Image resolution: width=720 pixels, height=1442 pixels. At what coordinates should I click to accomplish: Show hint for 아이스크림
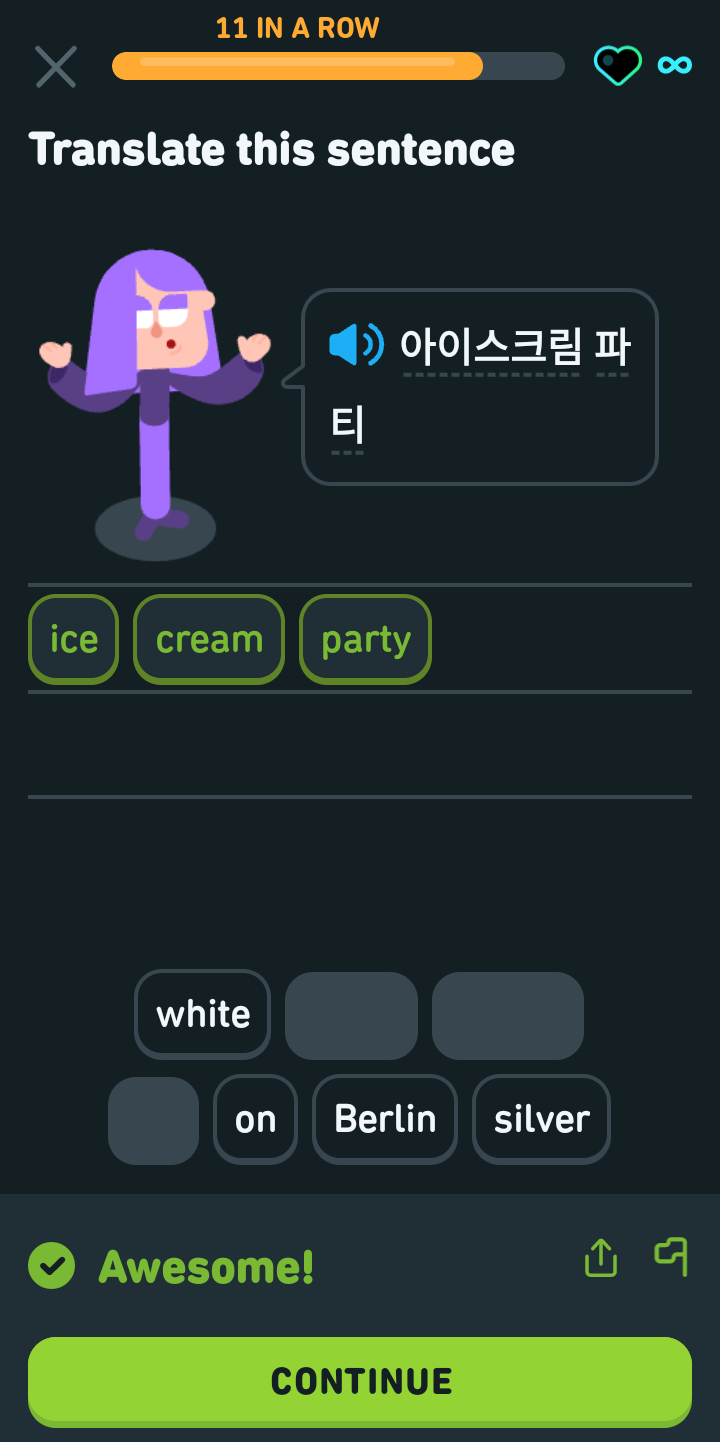coord(491,346)
